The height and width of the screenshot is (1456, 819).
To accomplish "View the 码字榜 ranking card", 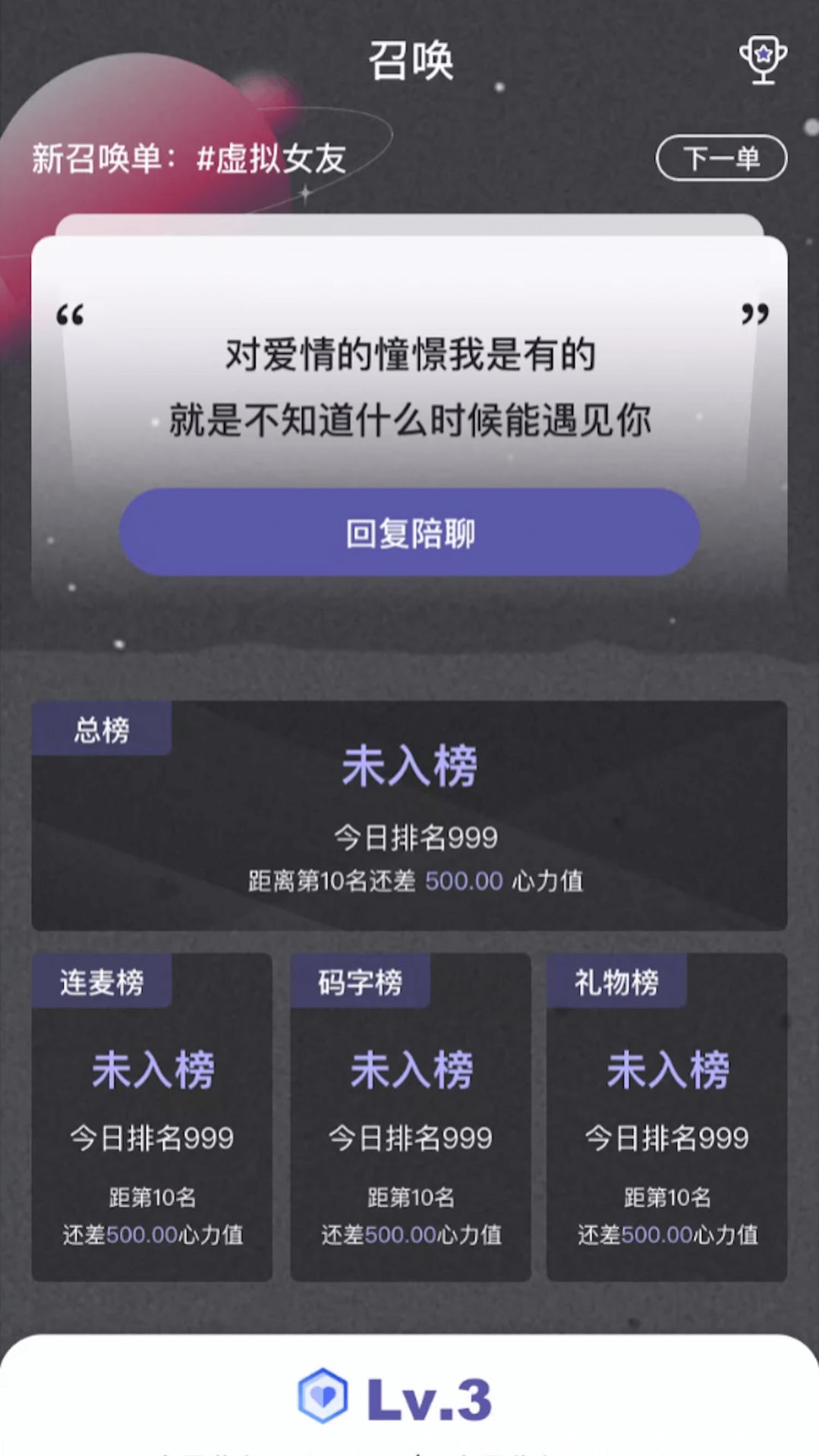I will [410, 1117].
